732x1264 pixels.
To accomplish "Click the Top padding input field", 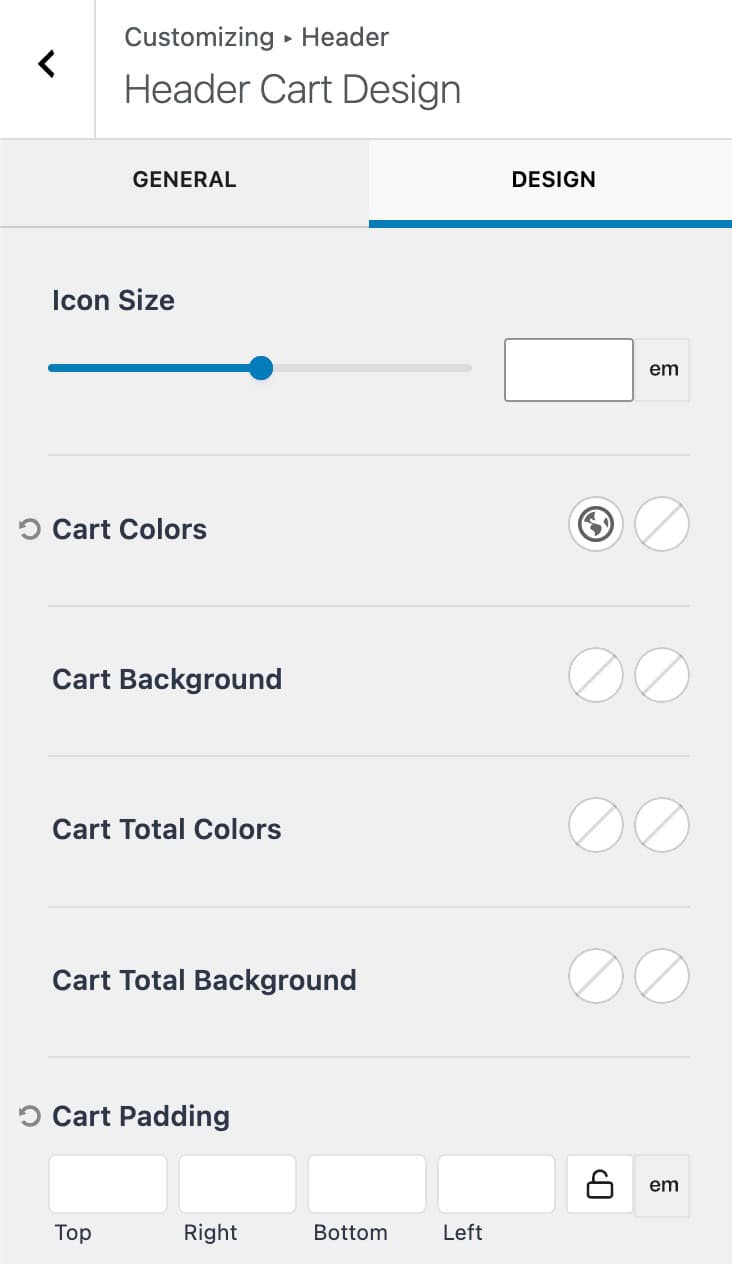I will [x=107, y=1183].
